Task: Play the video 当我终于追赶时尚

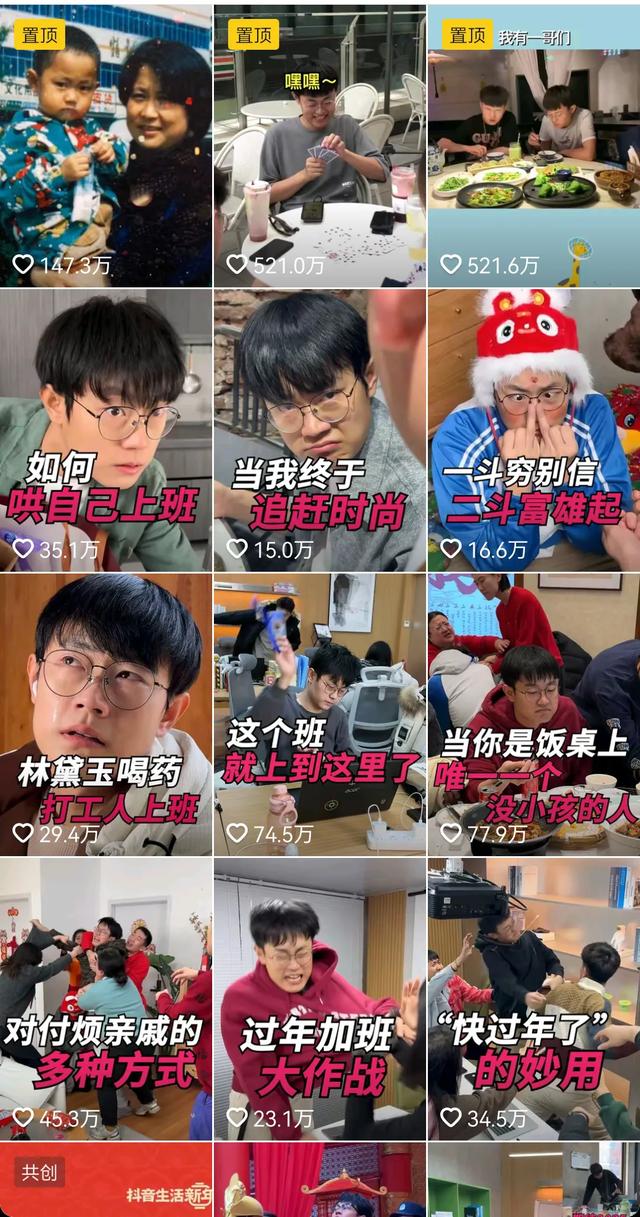Action: [320, 430]
